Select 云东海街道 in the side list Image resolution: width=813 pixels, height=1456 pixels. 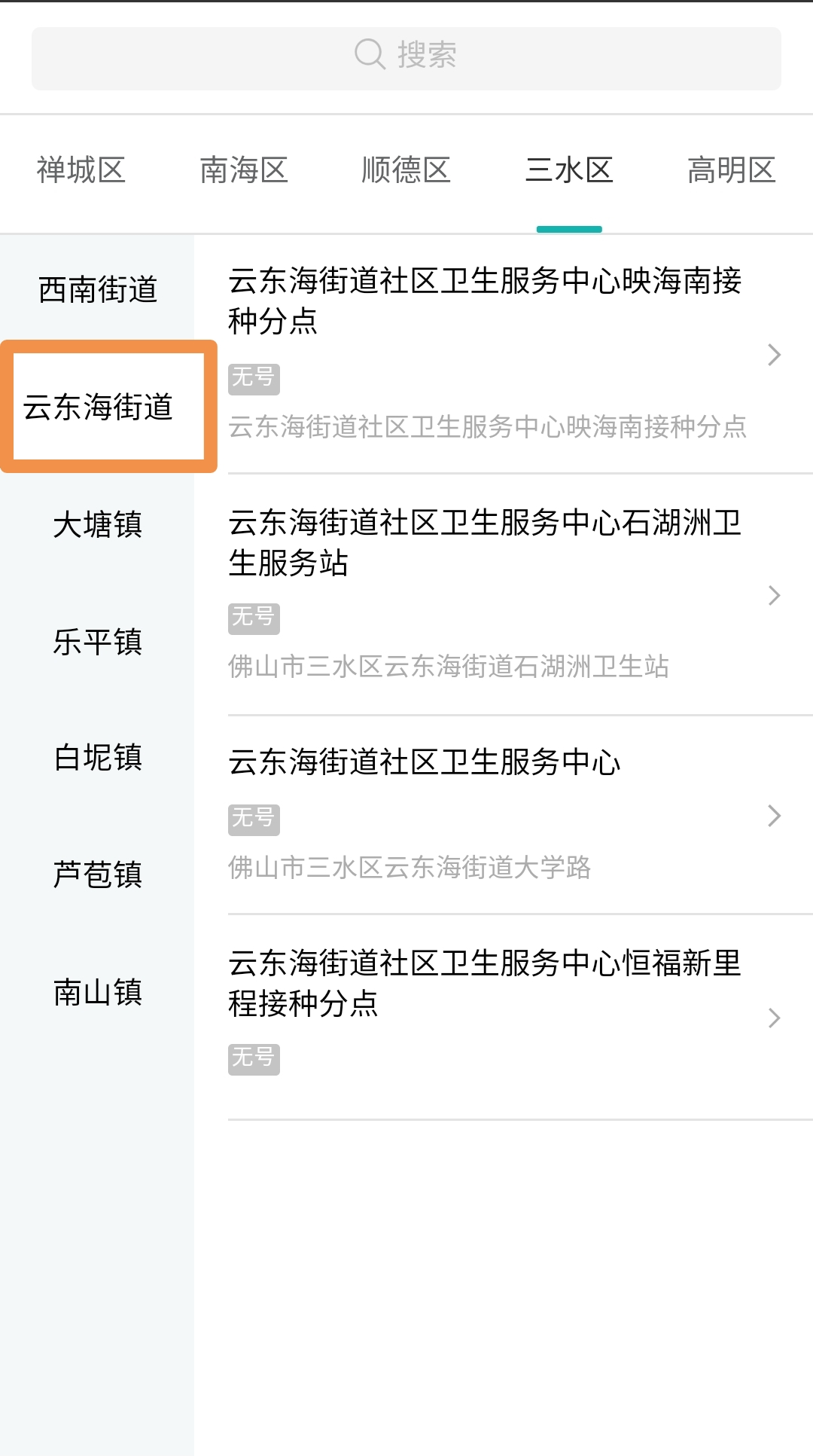tap(98, 407)
